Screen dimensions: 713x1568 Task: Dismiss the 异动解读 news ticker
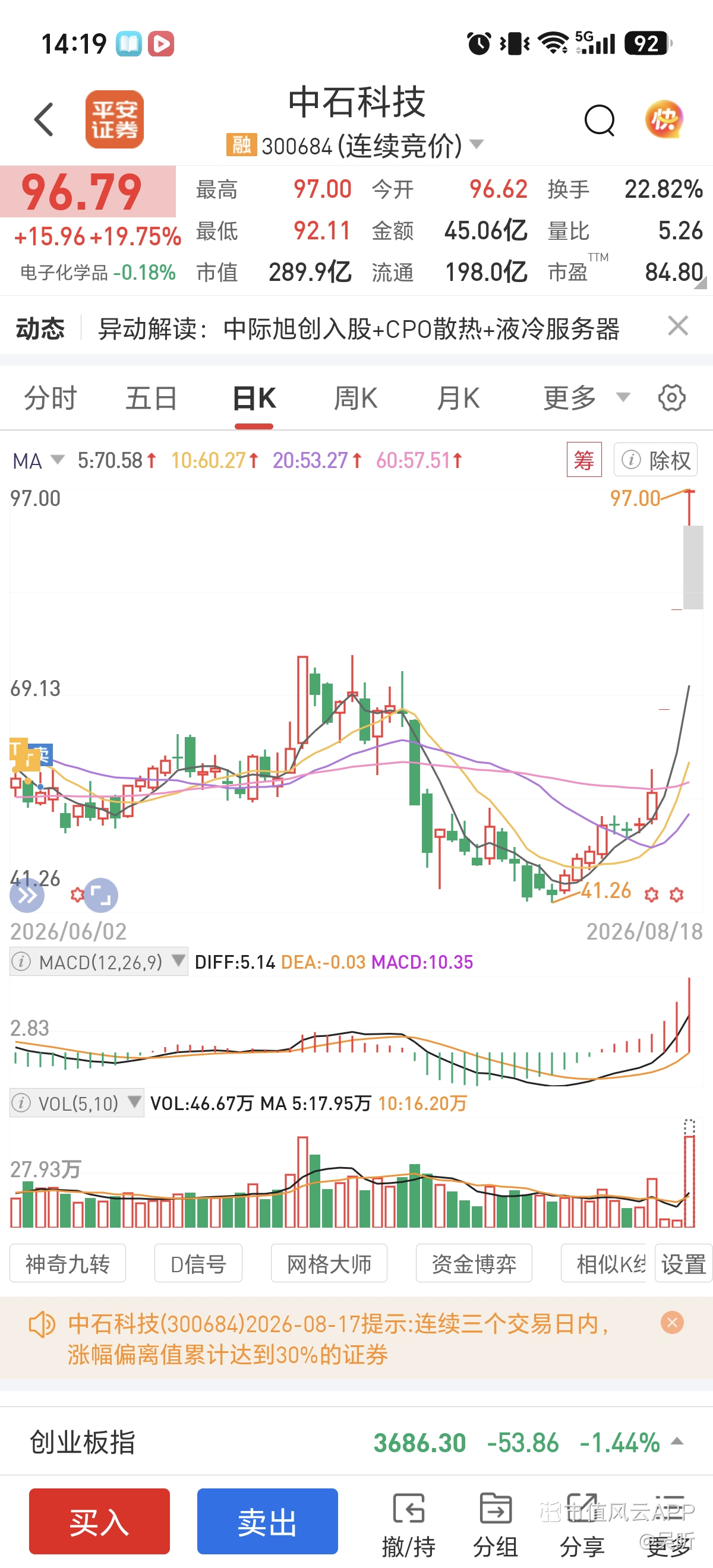tap(678, 326)
